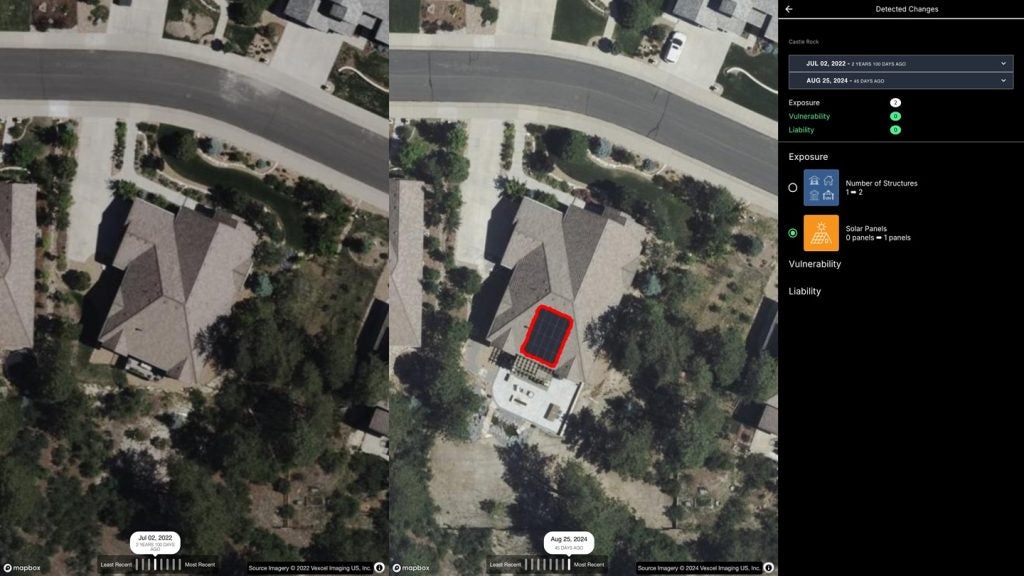This screenshot has height=576, width=1024.
Task: Select the Number of Structures radio button
Action: pyautogui.click(x=793, y=187)
